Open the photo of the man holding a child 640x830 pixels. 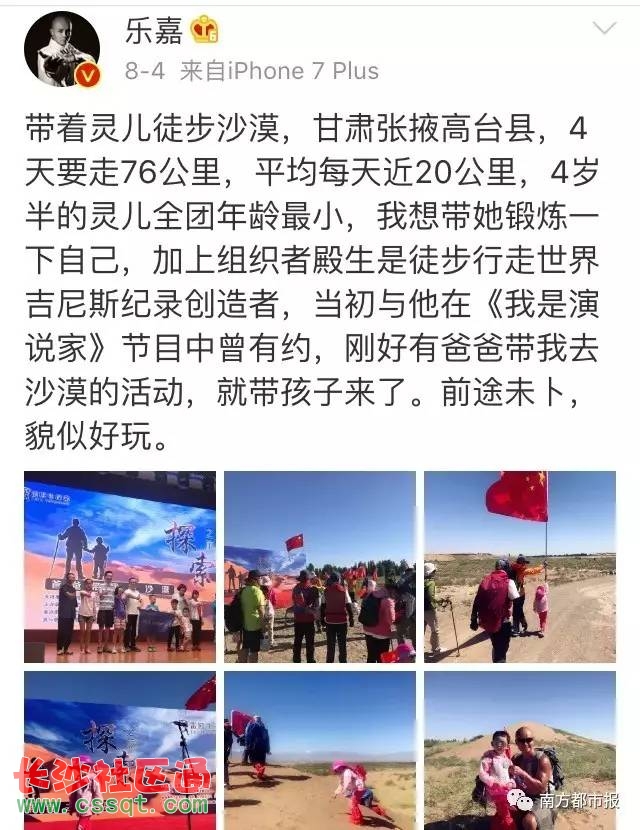click(x=519, y=750)
